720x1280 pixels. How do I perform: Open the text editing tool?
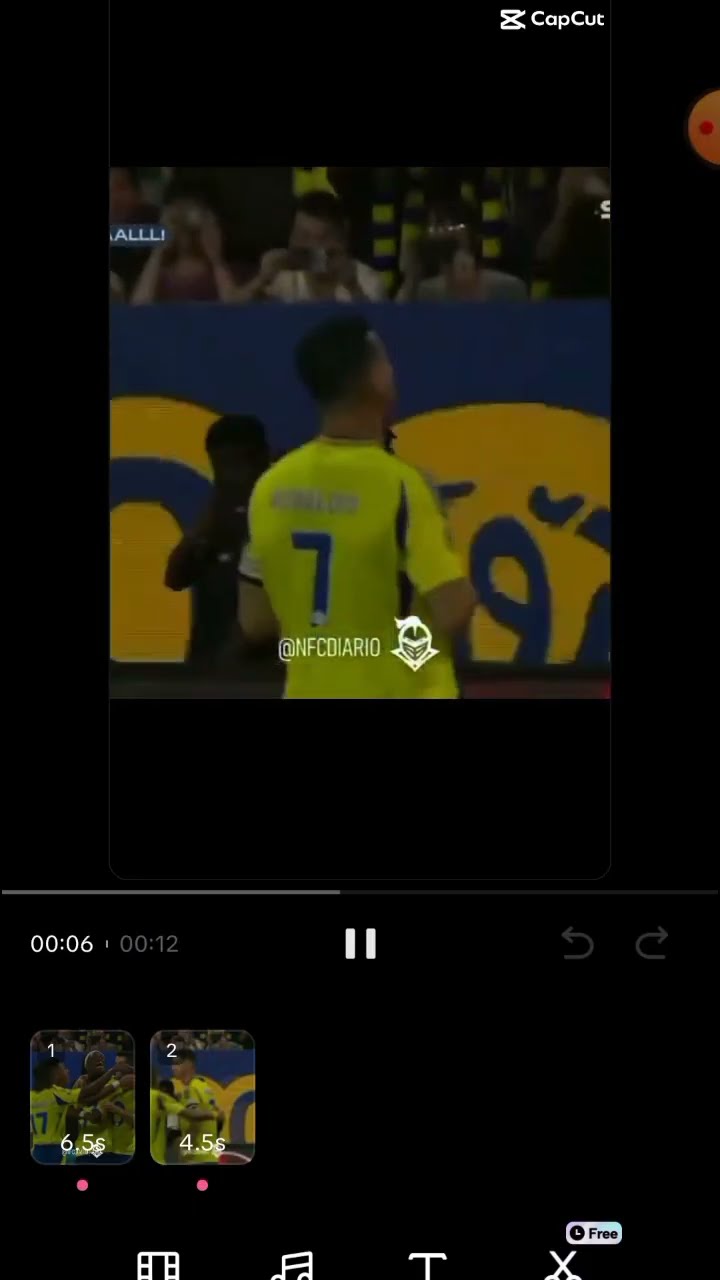pos(427,1264)
